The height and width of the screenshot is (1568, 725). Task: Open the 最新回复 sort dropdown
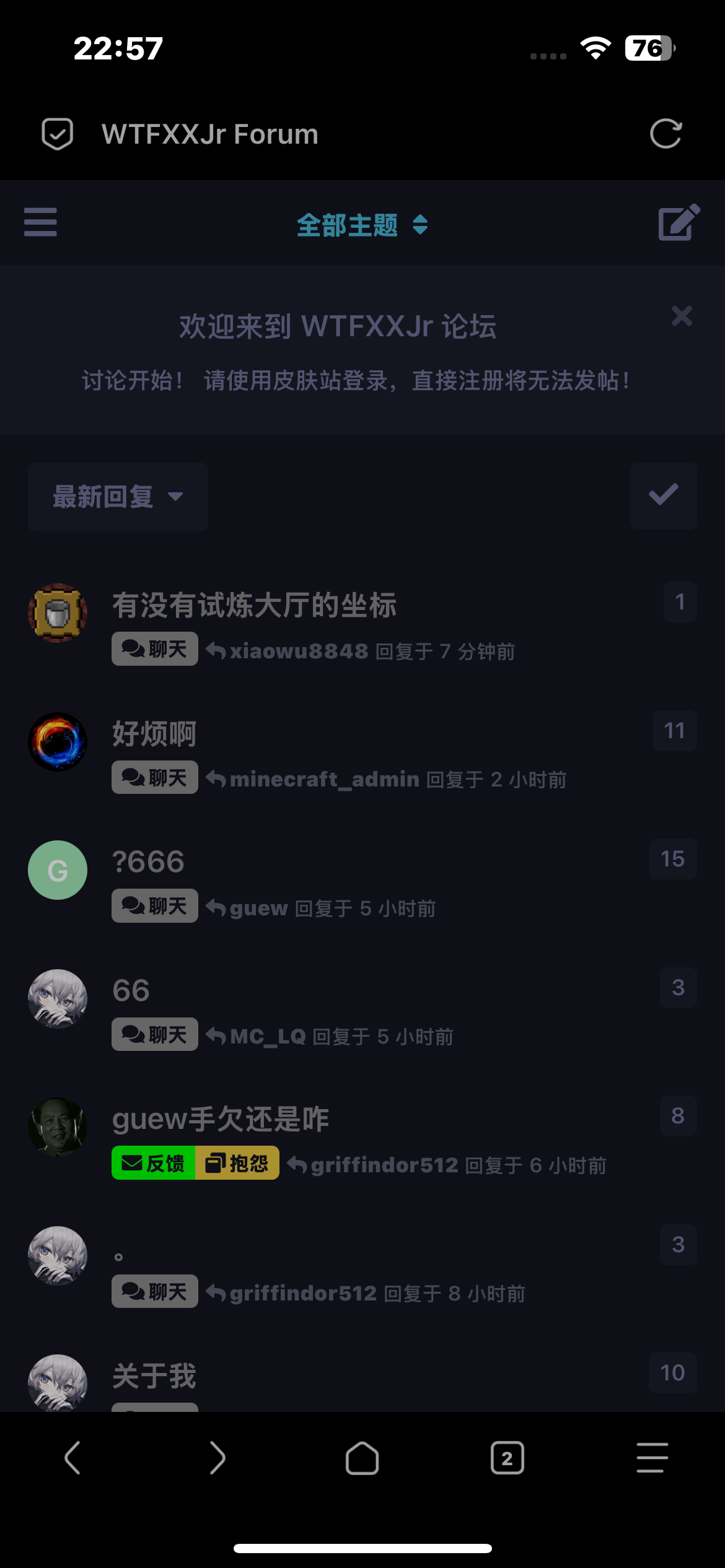click(118, 497)
